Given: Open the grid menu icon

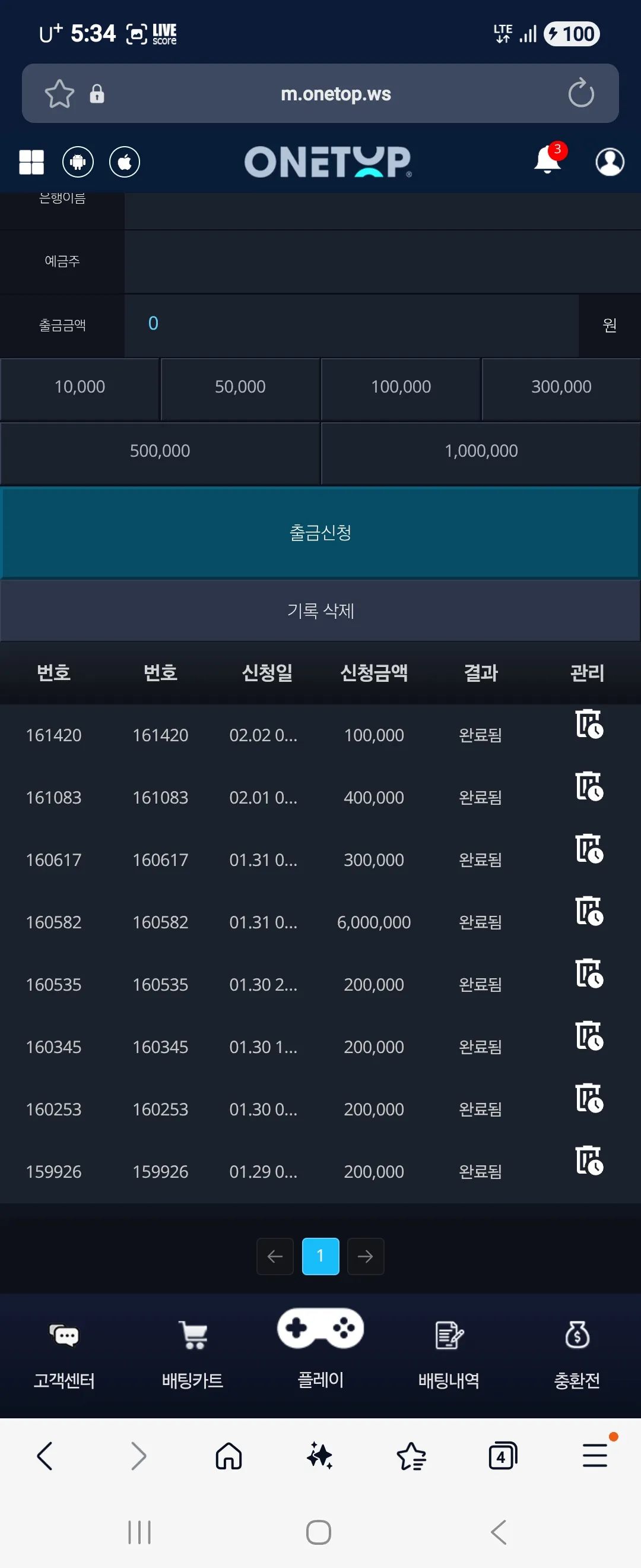Looking at the screenshot, I should [x=31, y=162].
